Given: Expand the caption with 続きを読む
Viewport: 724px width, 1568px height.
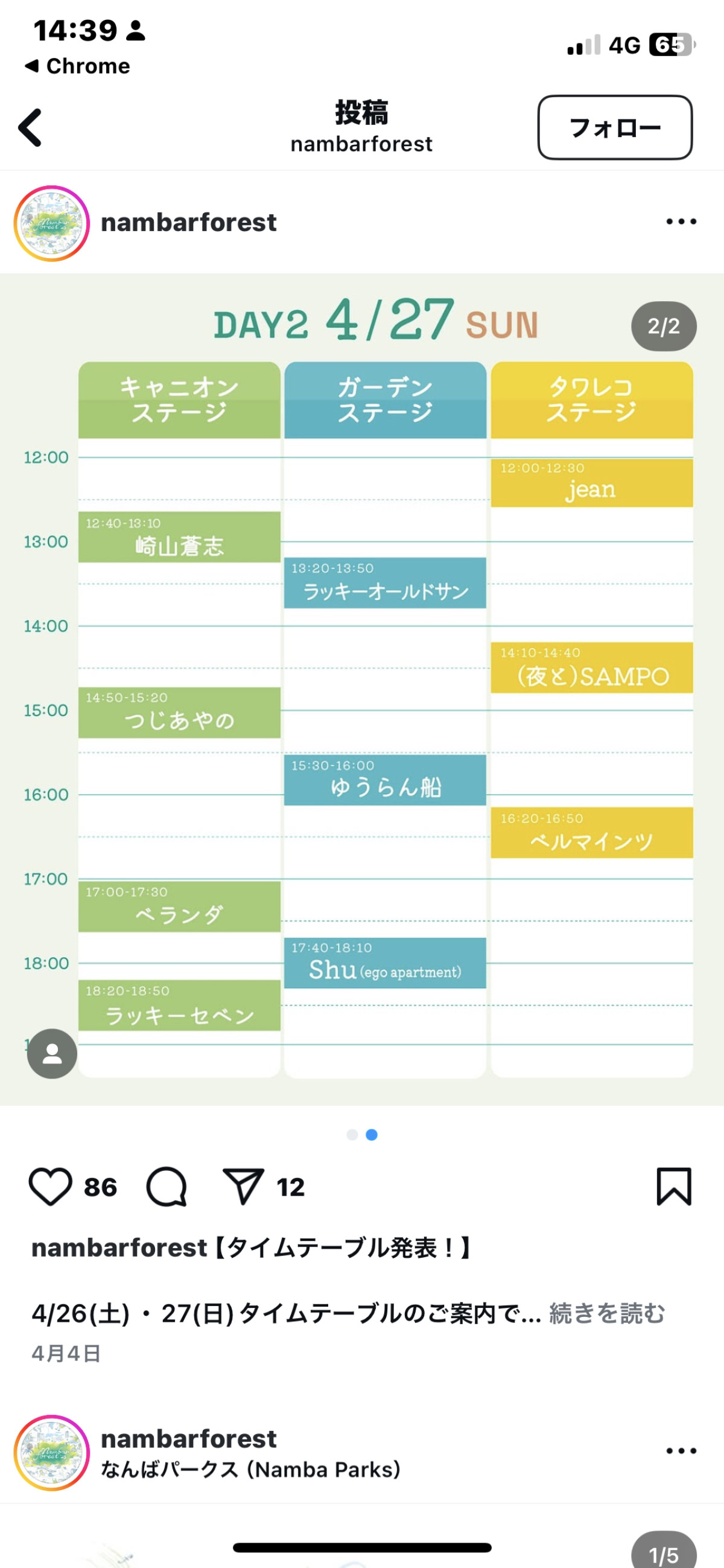Looking at the screenshot, I should pos(606,1313).
